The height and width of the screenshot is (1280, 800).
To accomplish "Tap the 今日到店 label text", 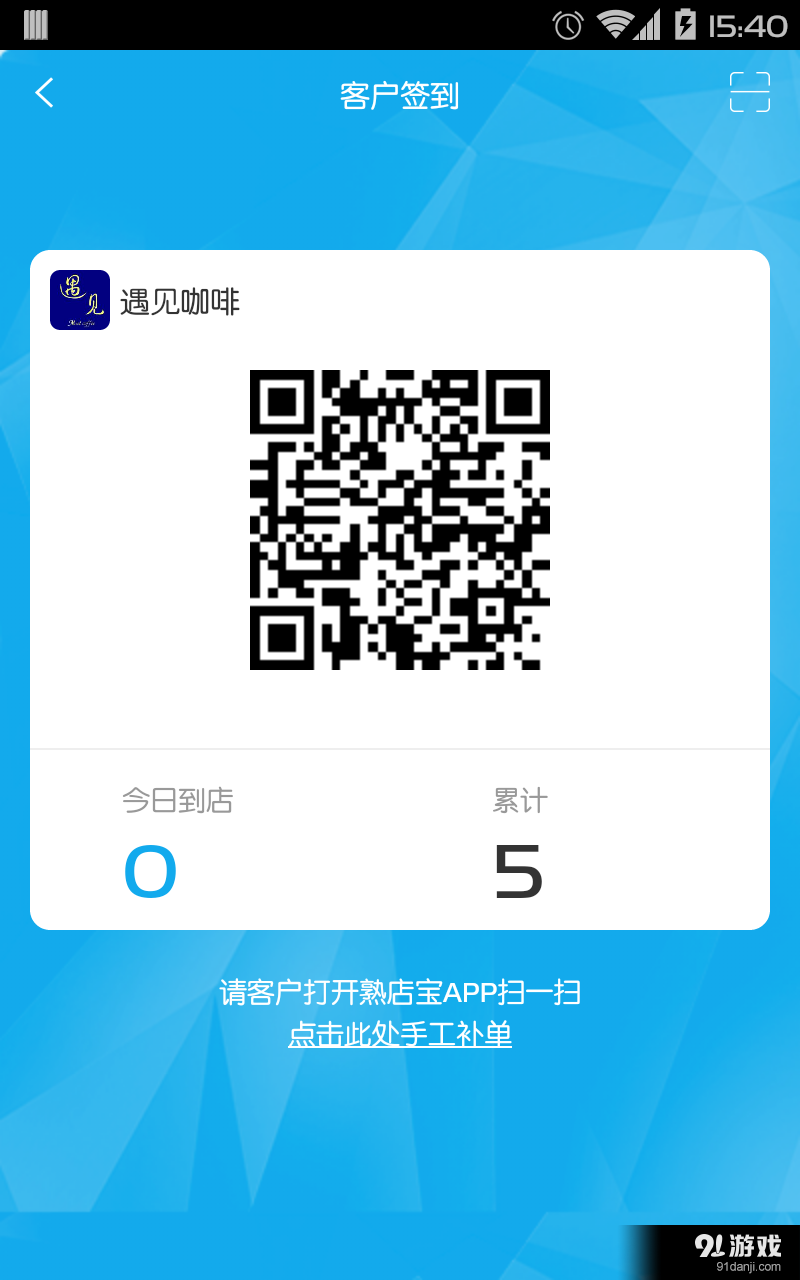I will [178, 800].
